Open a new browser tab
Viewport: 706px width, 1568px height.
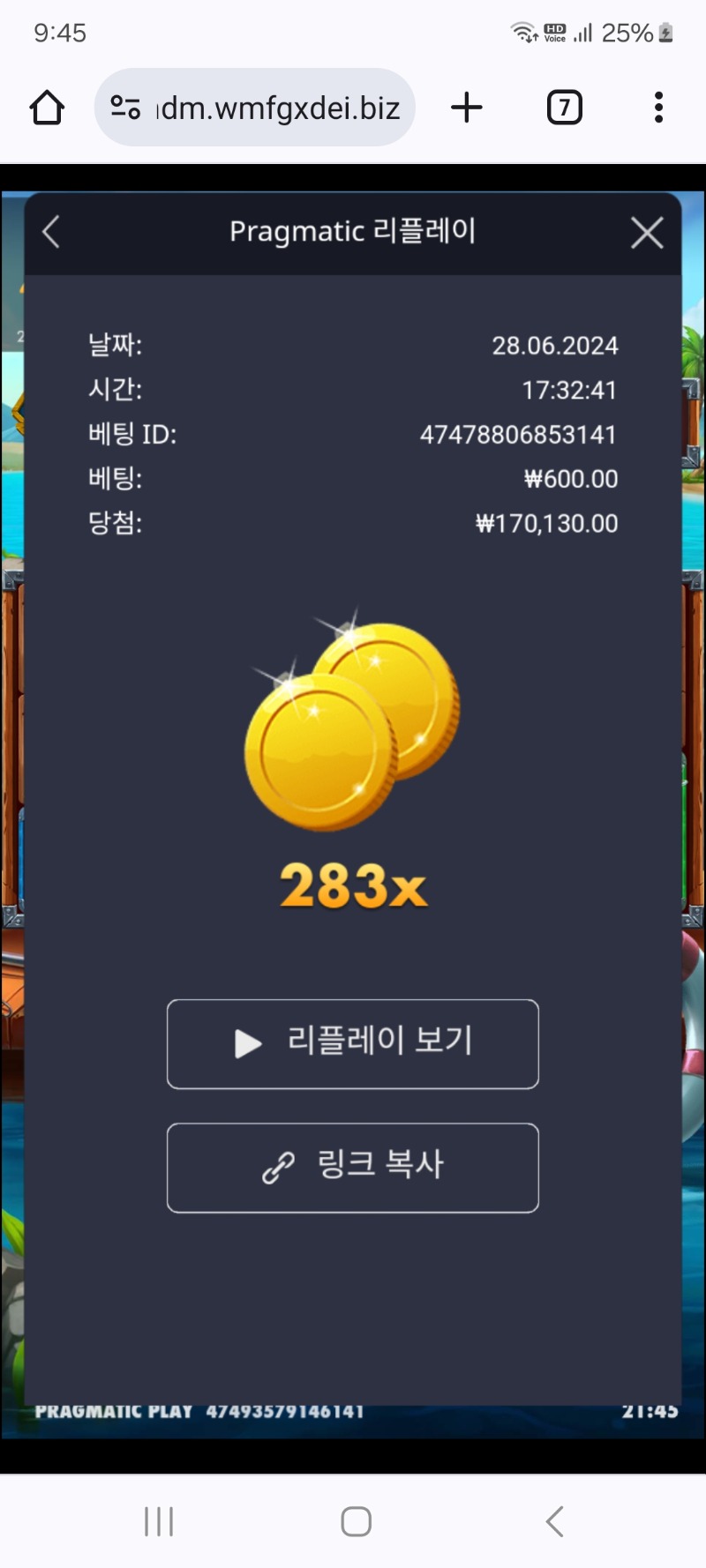(x=467, y=108)
